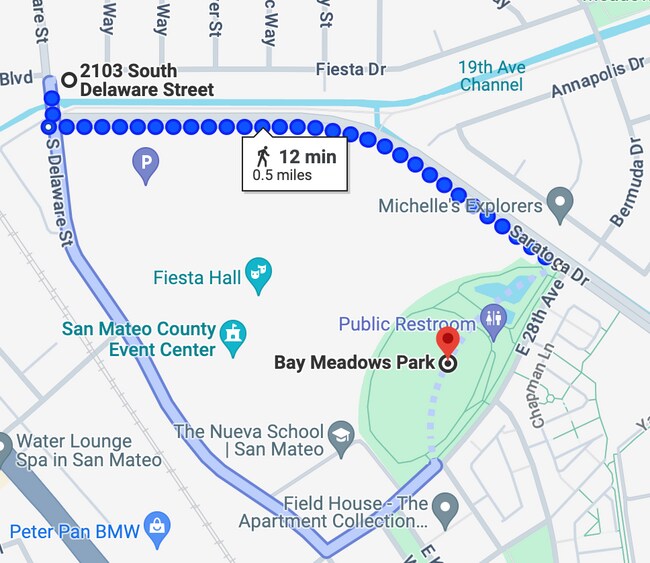
Task: Tap the parking lot marker
Action: click(146, 163)
